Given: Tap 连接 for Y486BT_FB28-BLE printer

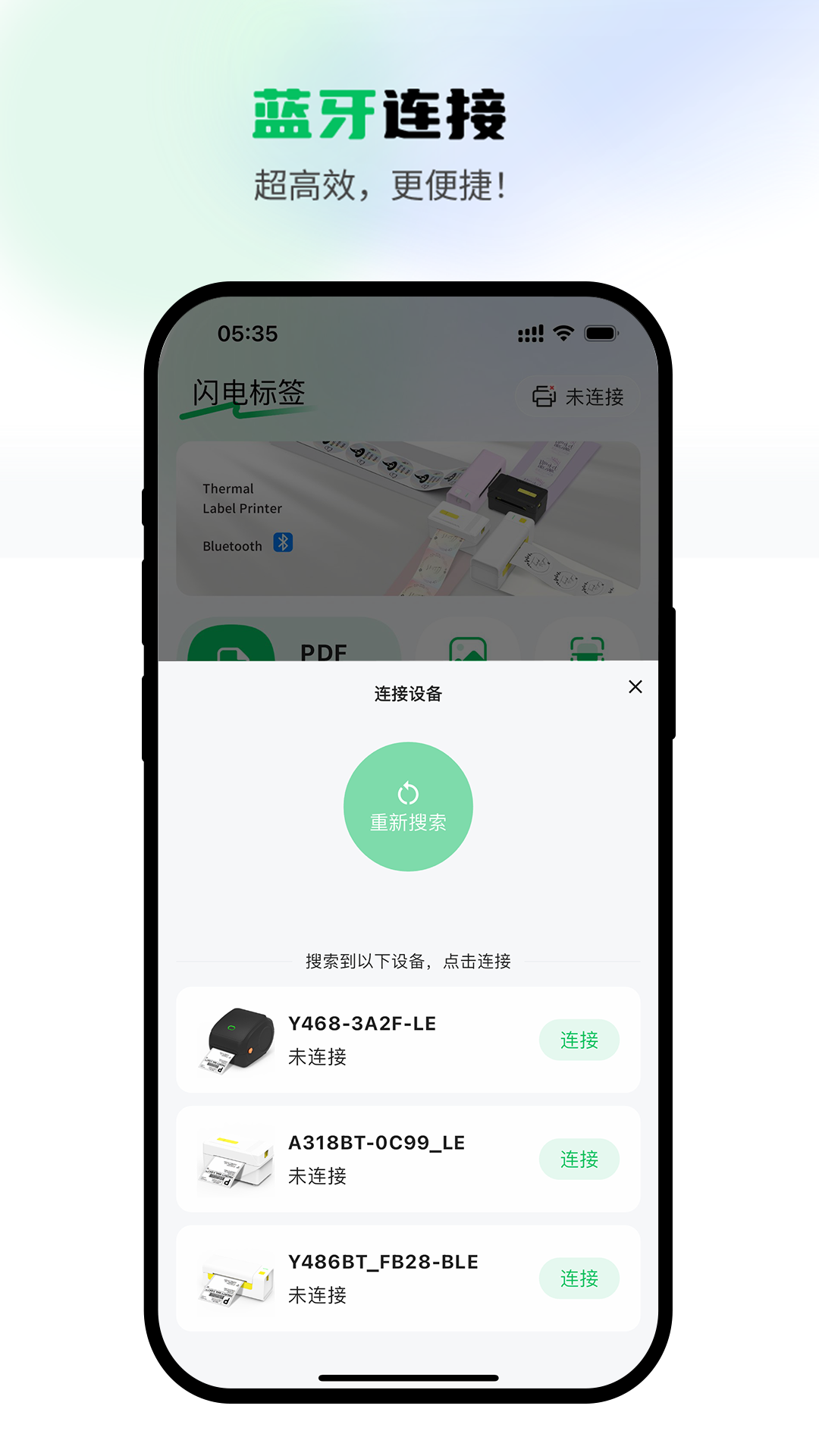Looking at the screenshot, I should 578,1278.
